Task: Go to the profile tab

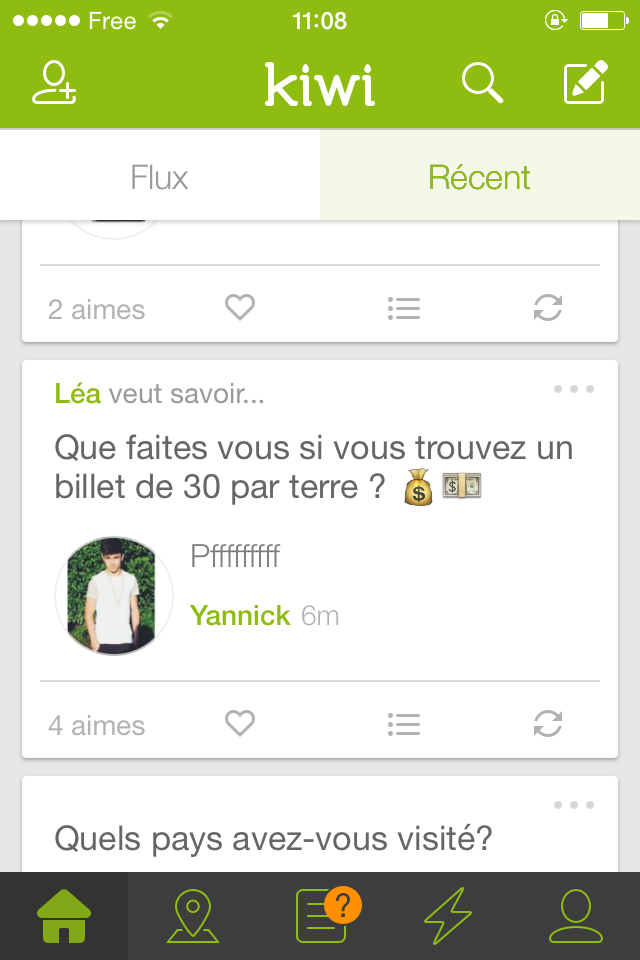Action: click(x=576, y=916)
